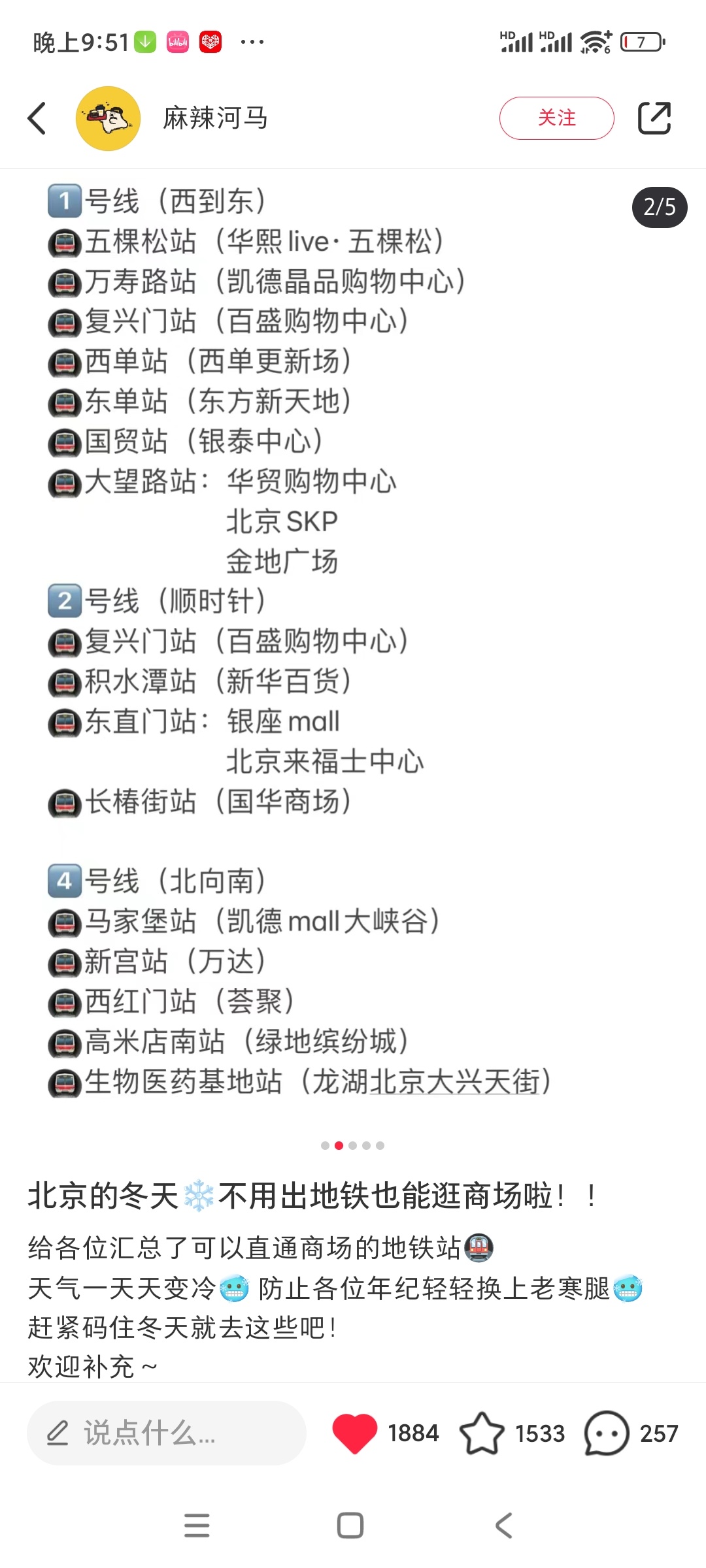This screenshot has height=1568, width=706.
Task: Share this post
Action: pos(654,118)
